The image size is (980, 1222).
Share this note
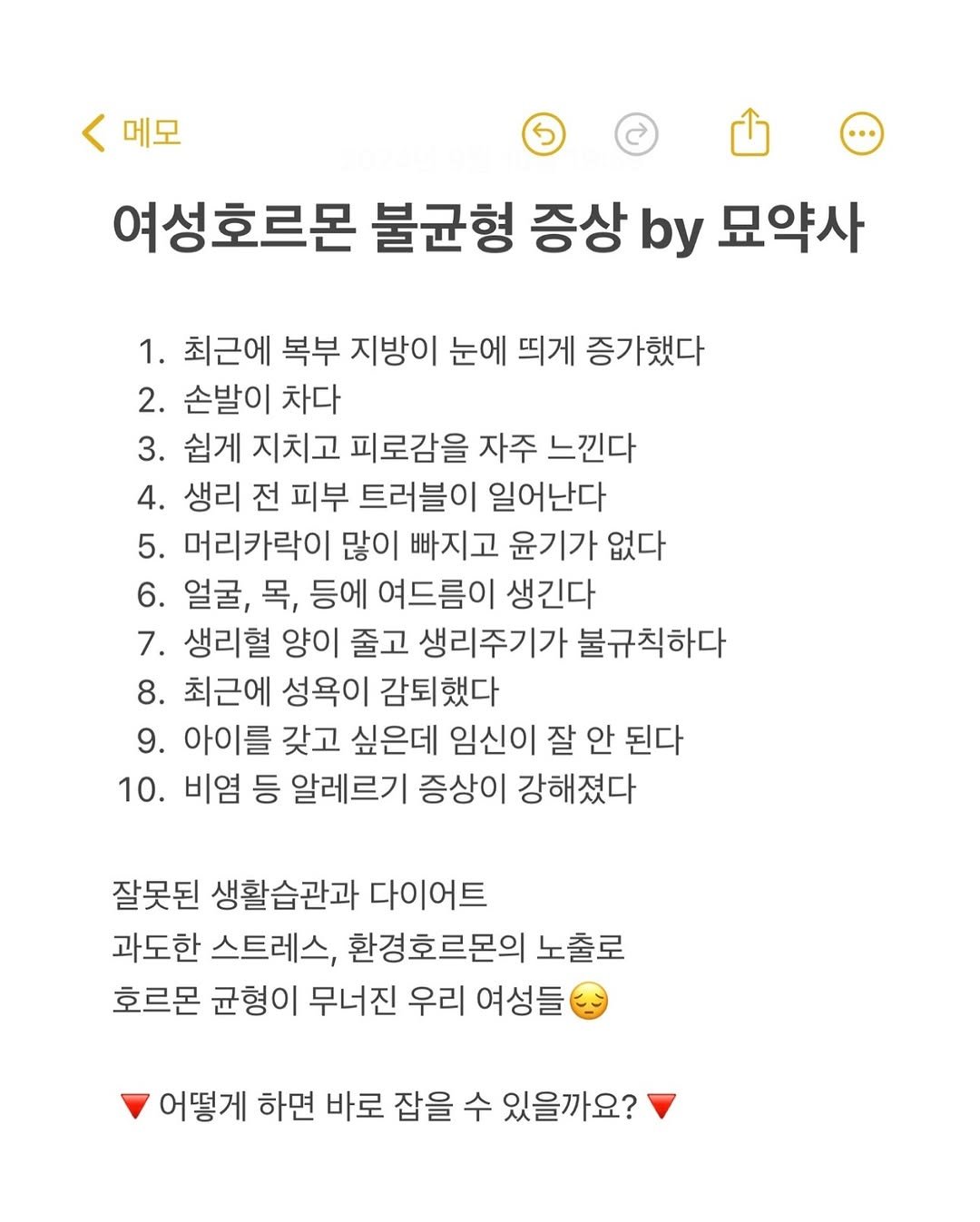coord(750,132)
